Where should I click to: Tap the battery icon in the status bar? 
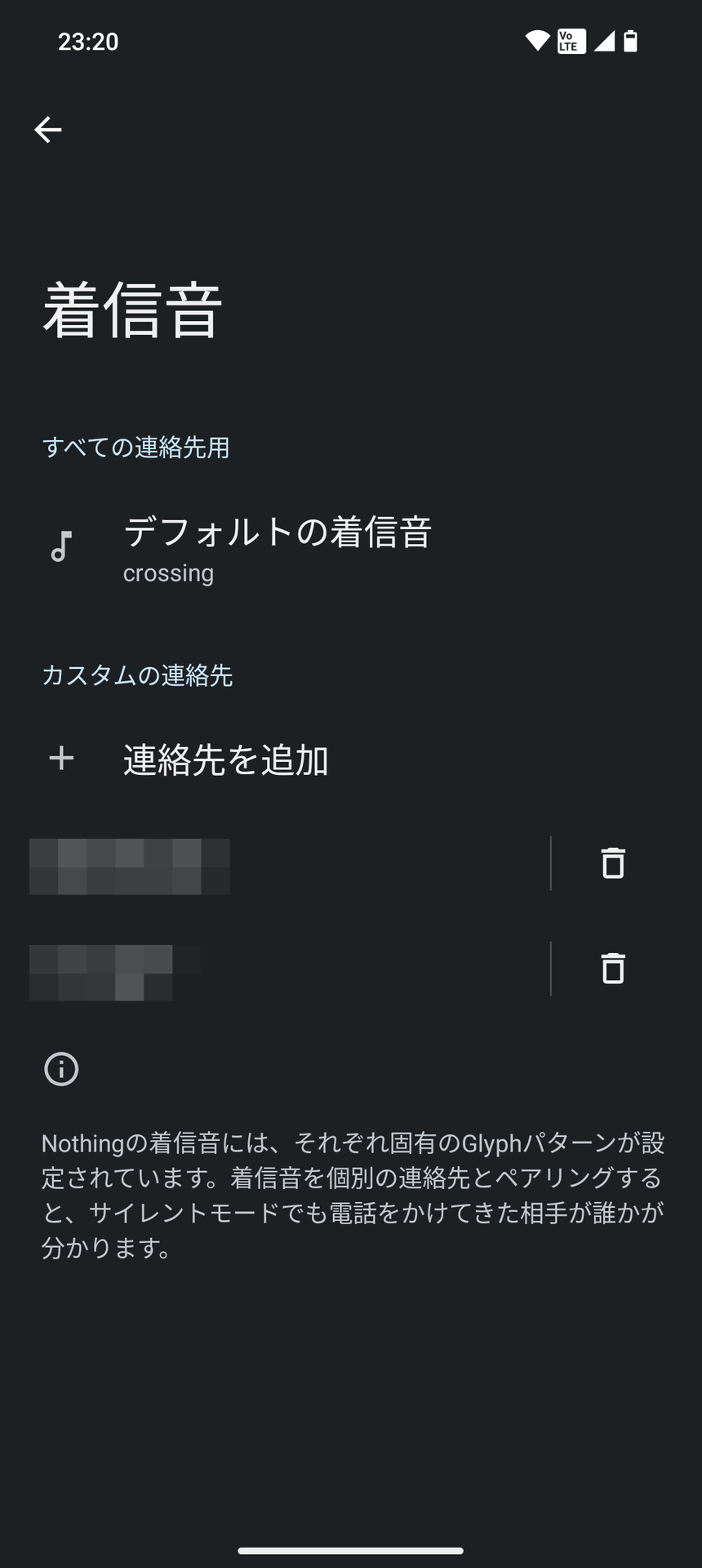click(x=630, y=41)
